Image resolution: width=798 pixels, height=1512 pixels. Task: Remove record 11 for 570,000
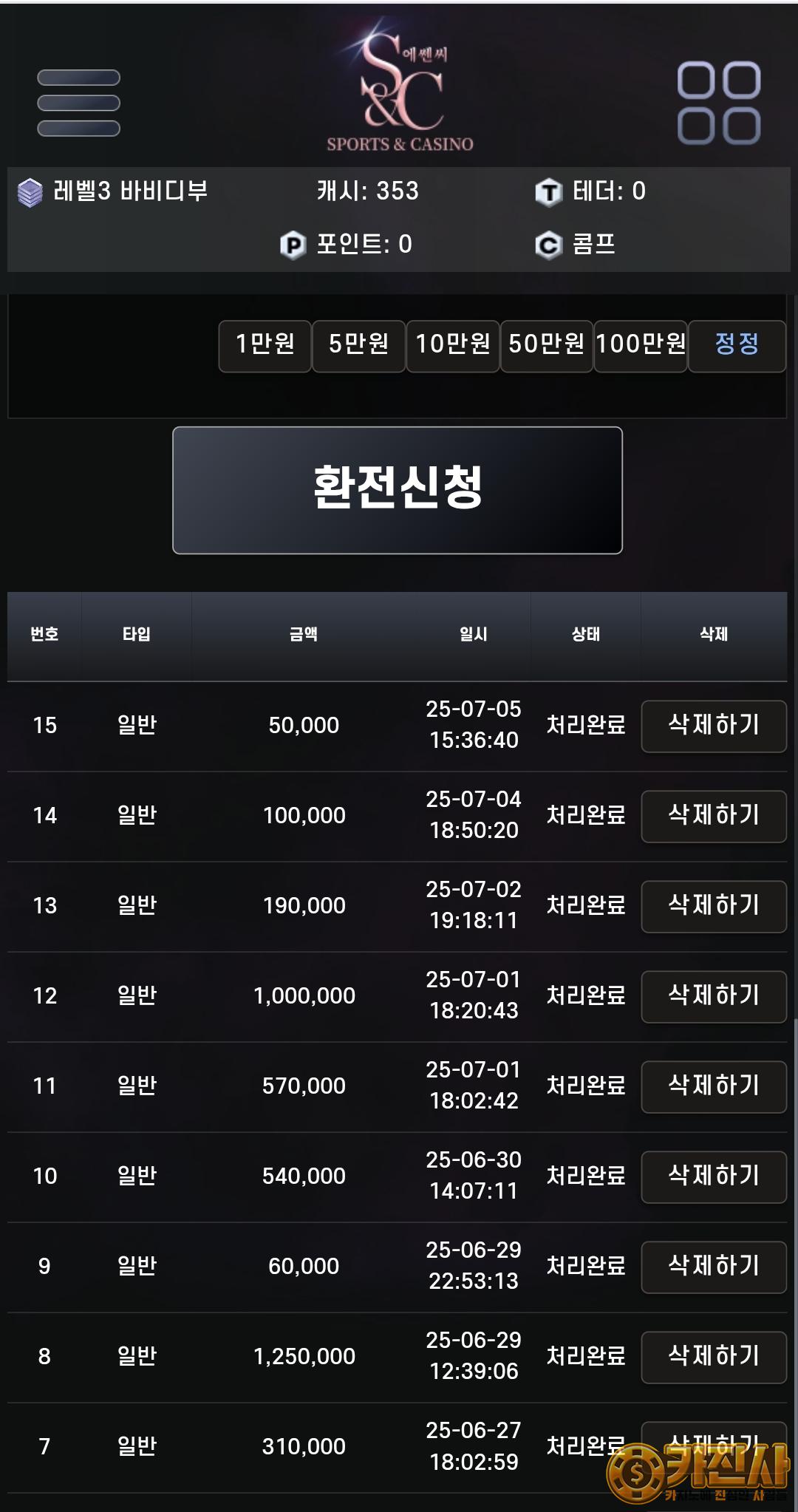(714, 1086)
